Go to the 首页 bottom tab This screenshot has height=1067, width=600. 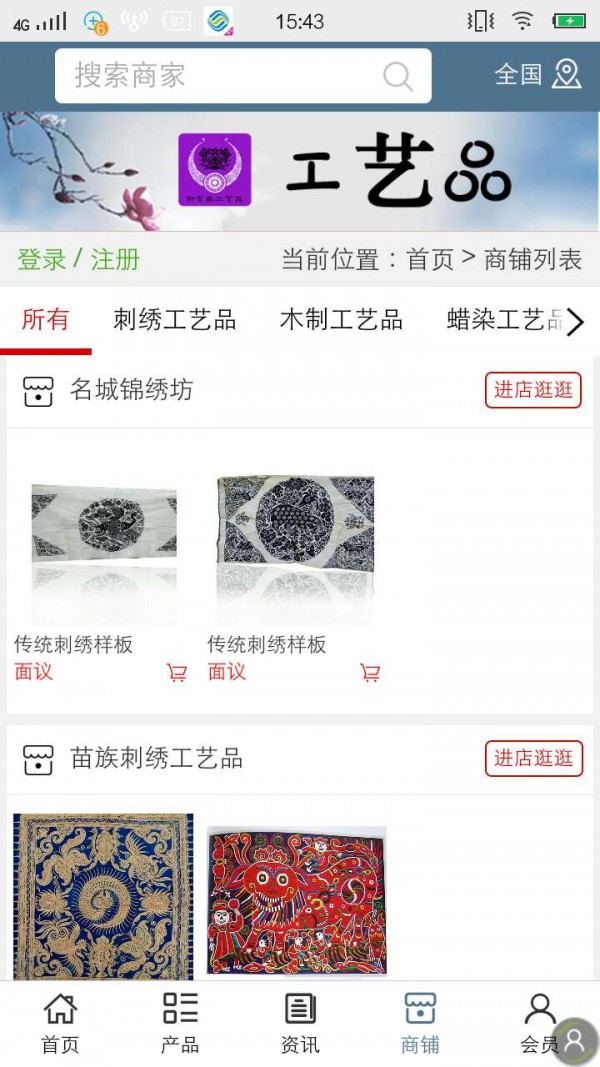pos(60,1023)
